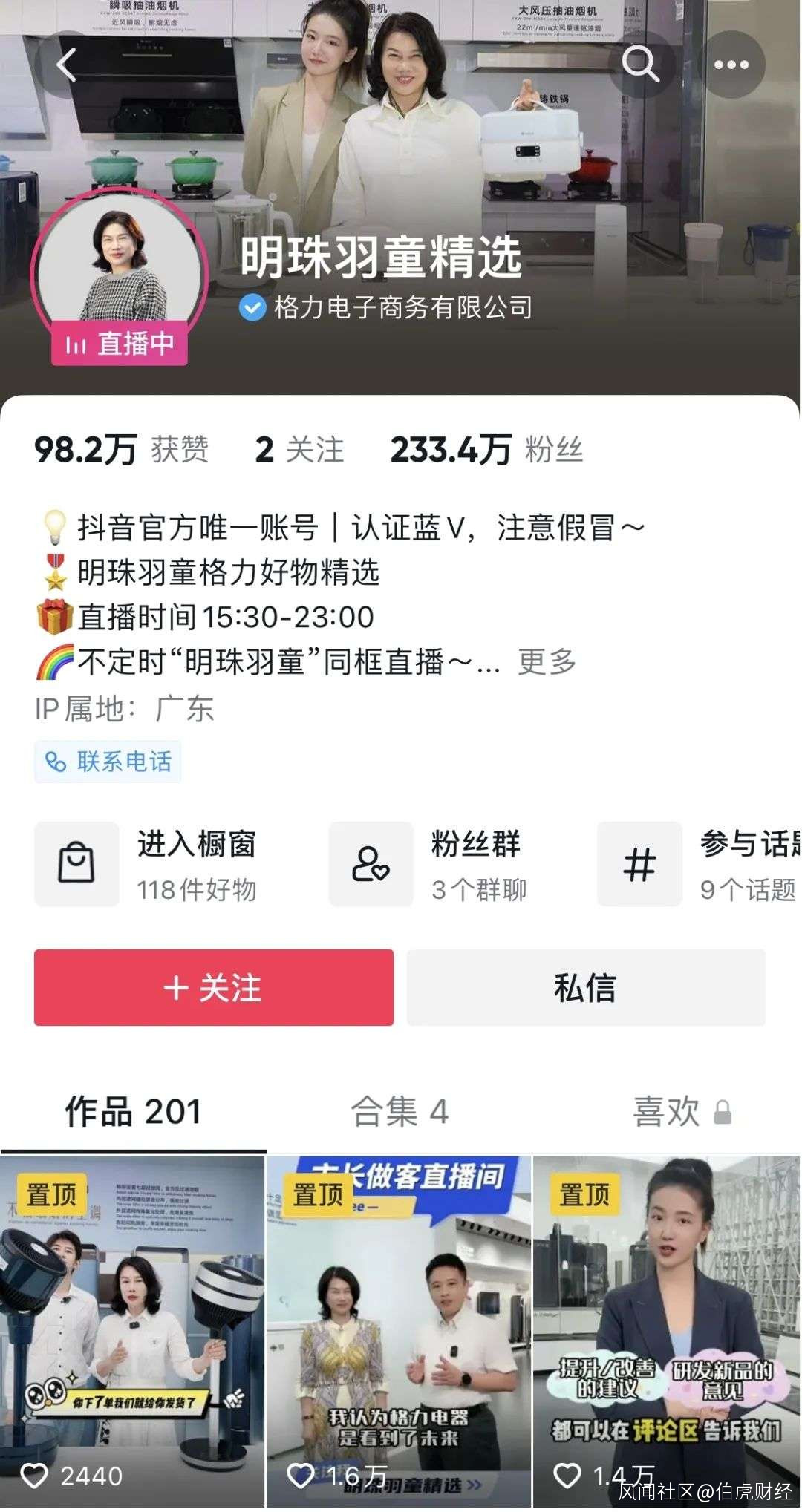This screenshot has height=1512, width=802.
Task: Open the pinned video with 1.6万 likes
Action: click(399, 1329)
